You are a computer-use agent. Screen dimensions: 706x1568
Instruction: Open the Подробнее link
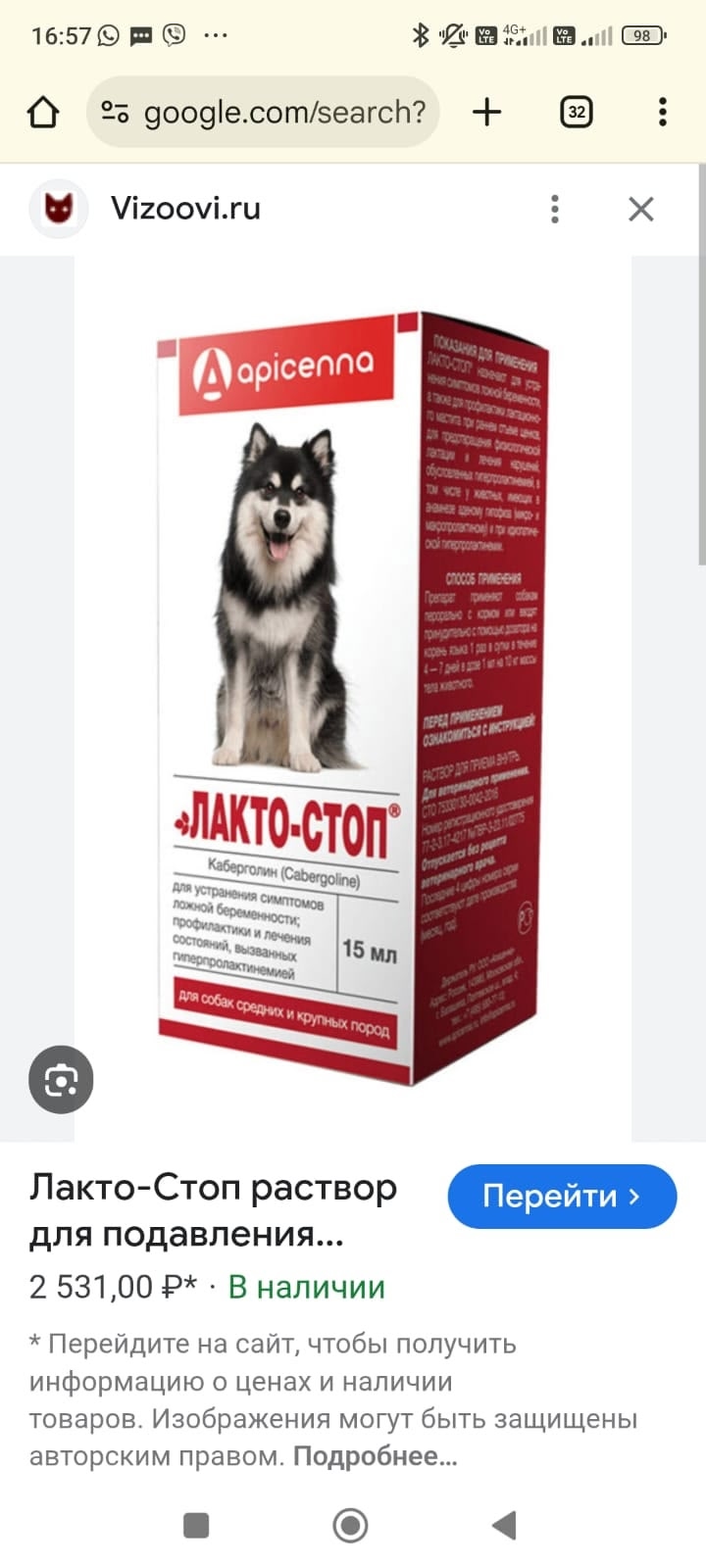(x=375, y=1456)
